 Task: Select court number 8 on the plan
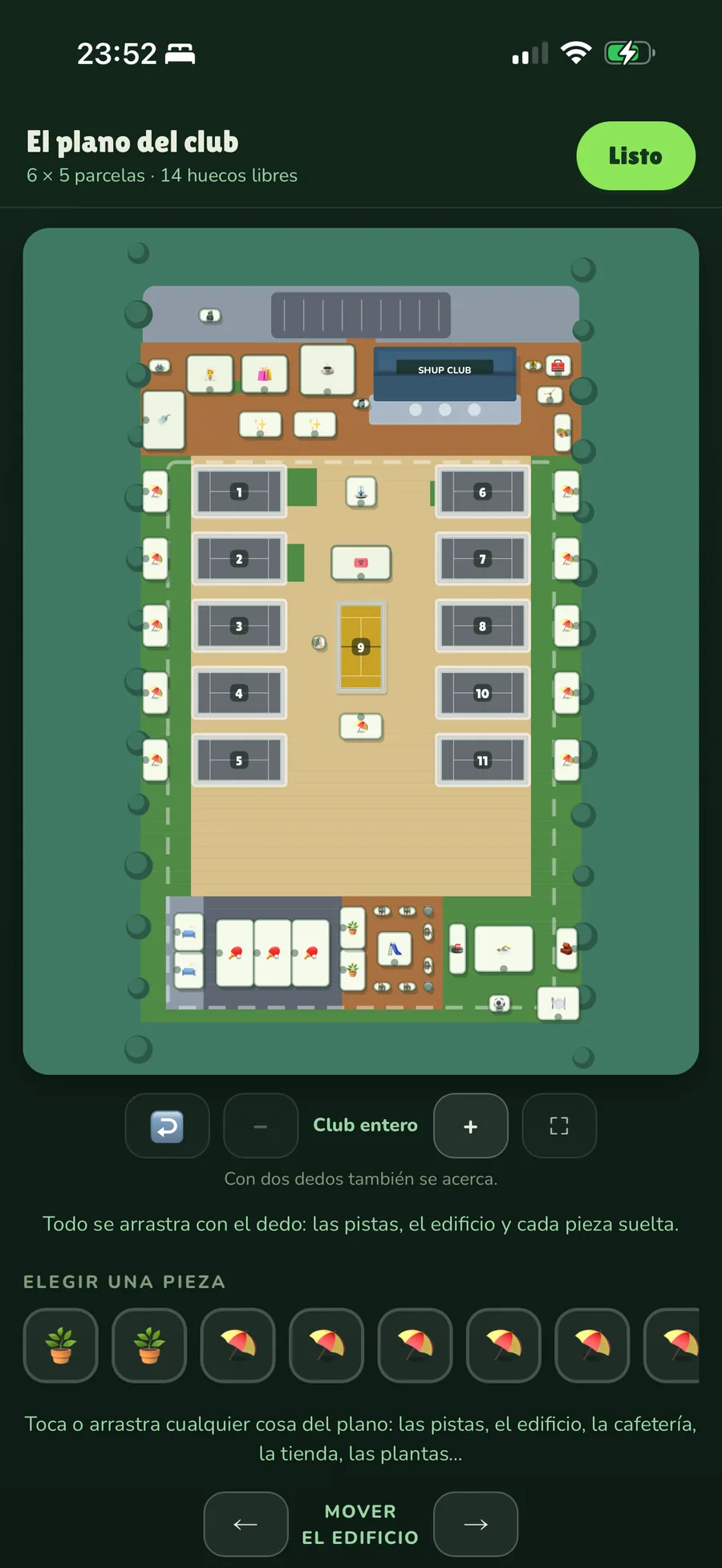click(x=482, y=626)
